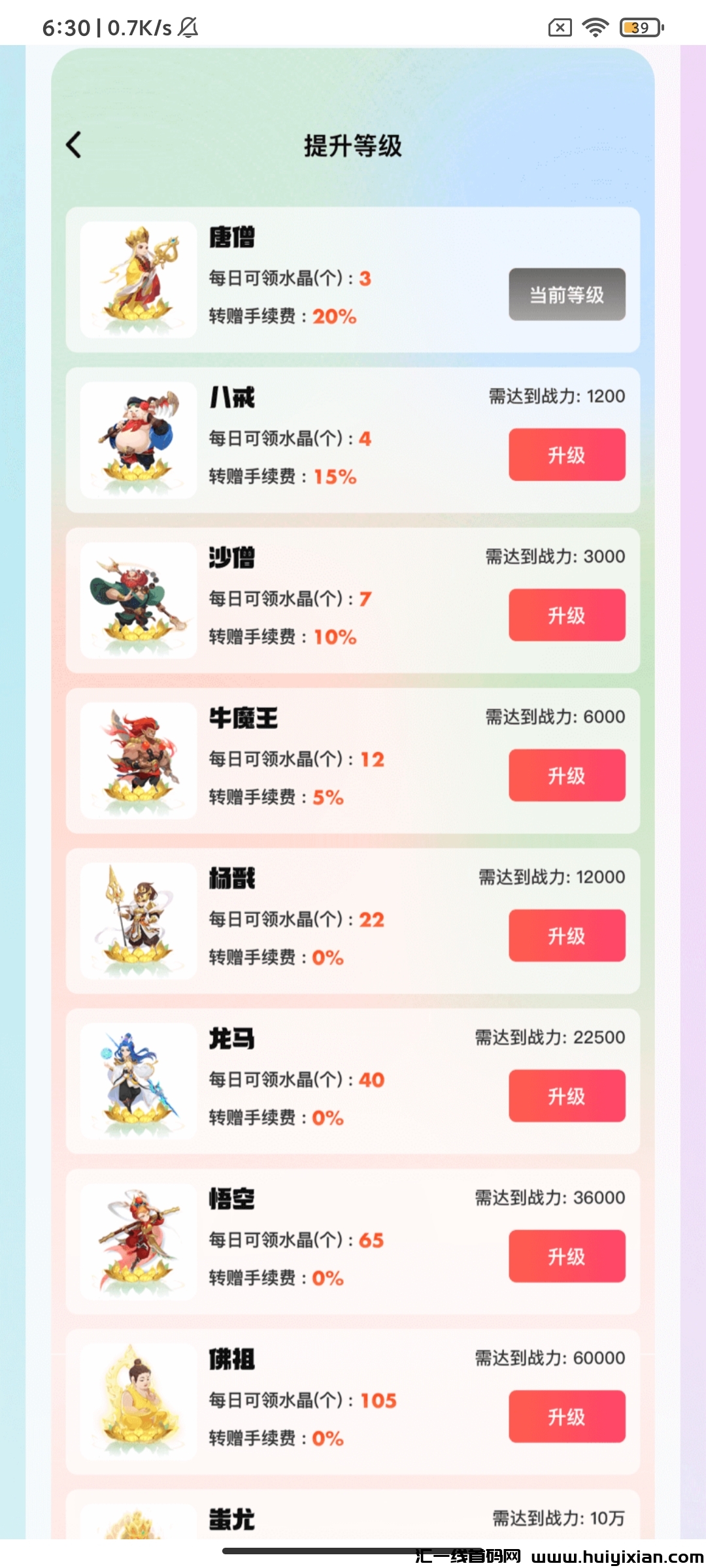Go back from the 提升等级 page

74,145
